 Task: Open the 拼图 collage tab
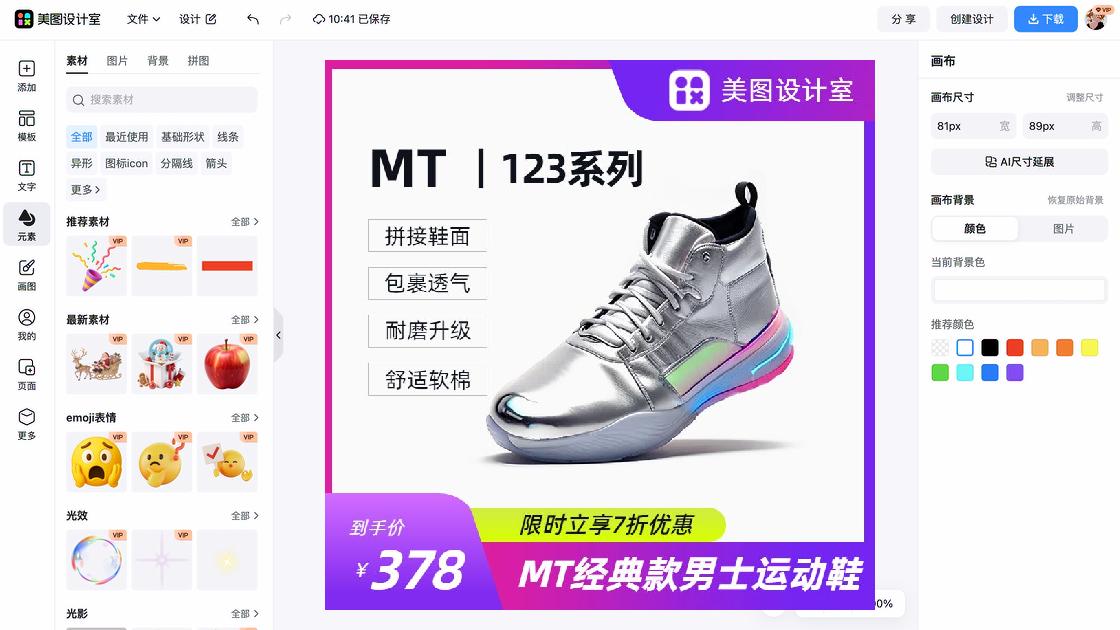(x=198, y=61)
